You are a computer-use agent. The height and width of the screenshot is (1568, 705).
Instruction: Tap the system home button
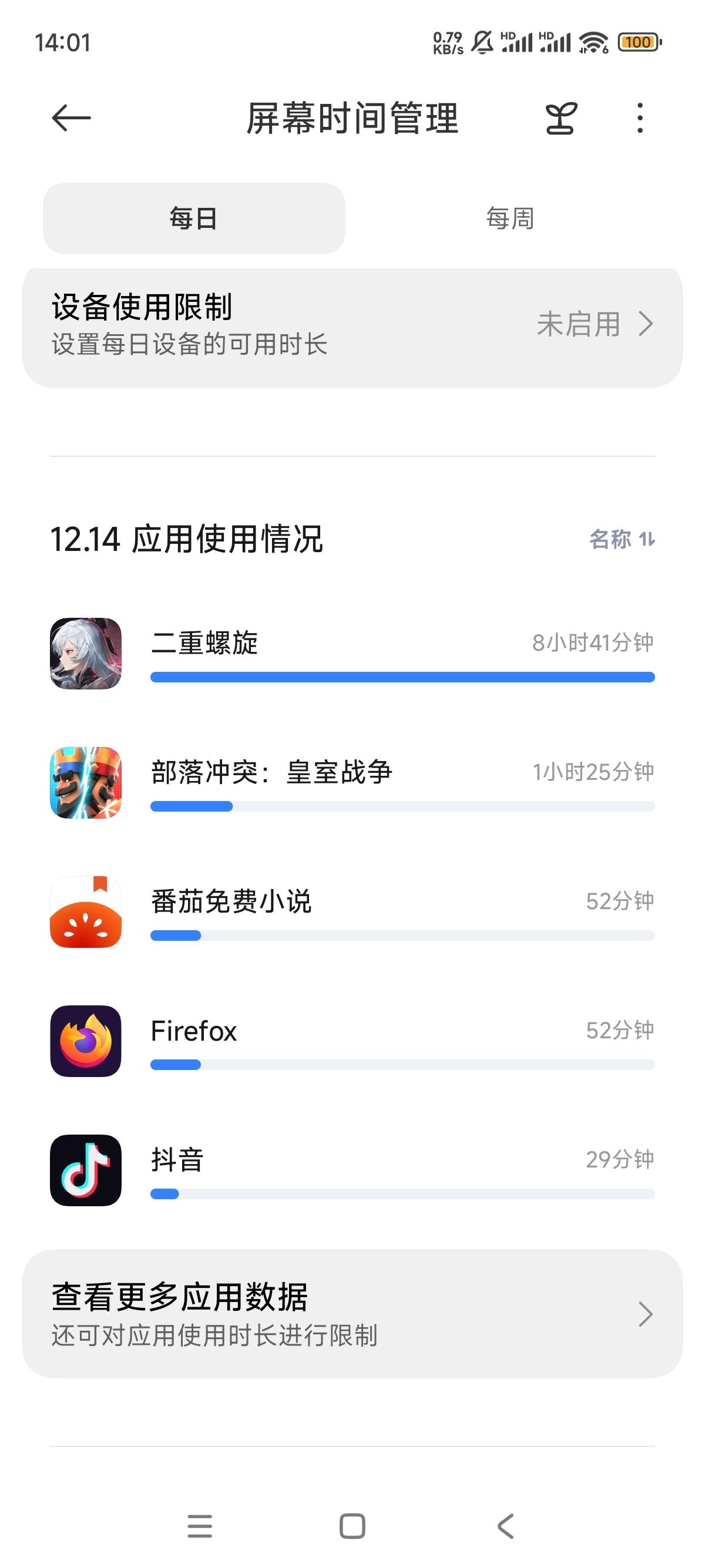coord(352,1526)
